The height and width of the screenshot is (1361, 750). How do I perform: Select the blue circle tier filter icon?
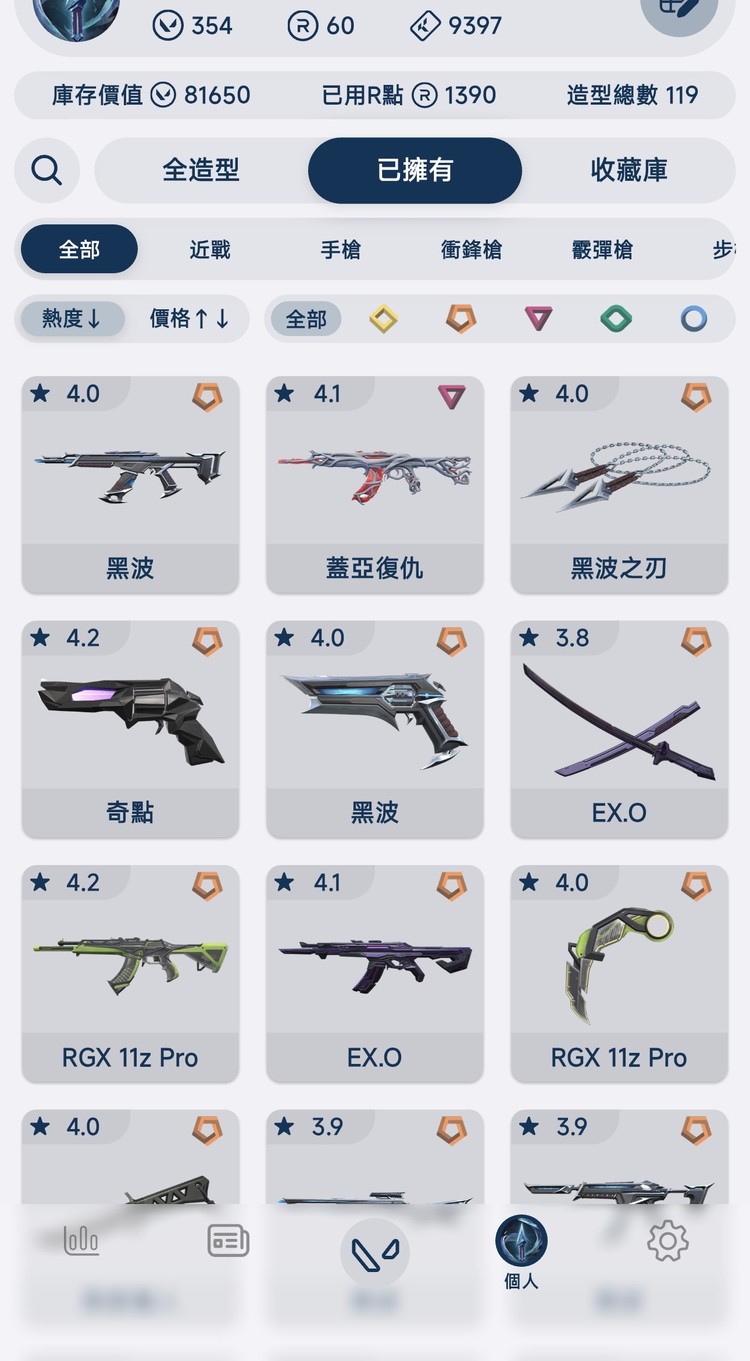point(693,318)
